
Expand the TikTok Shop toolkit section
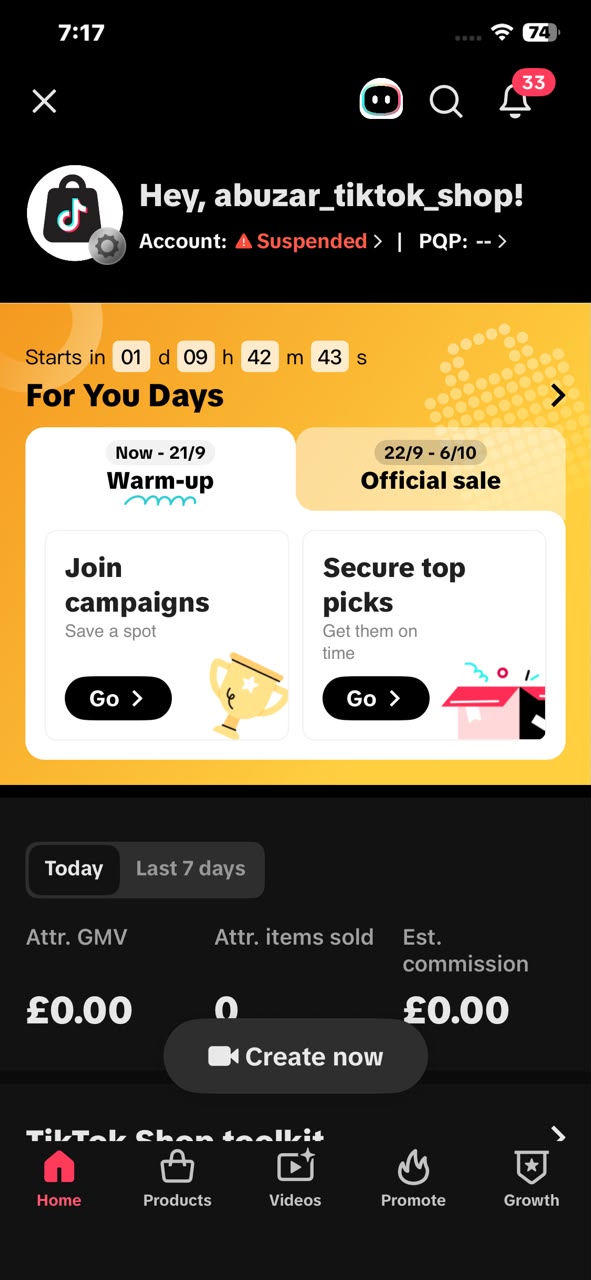click(558, 1136)
